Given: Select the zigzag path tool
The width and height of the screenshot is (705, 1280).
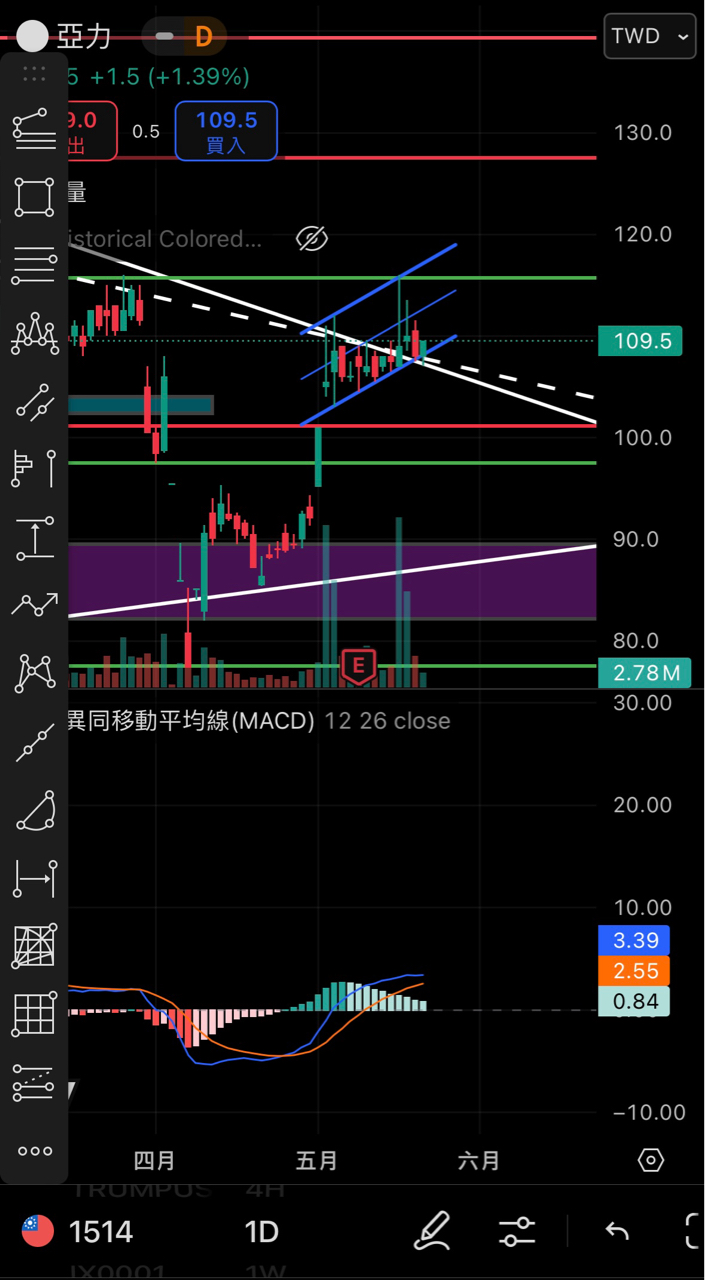Looking at the screenshot, I should click(x=34, y=604).
